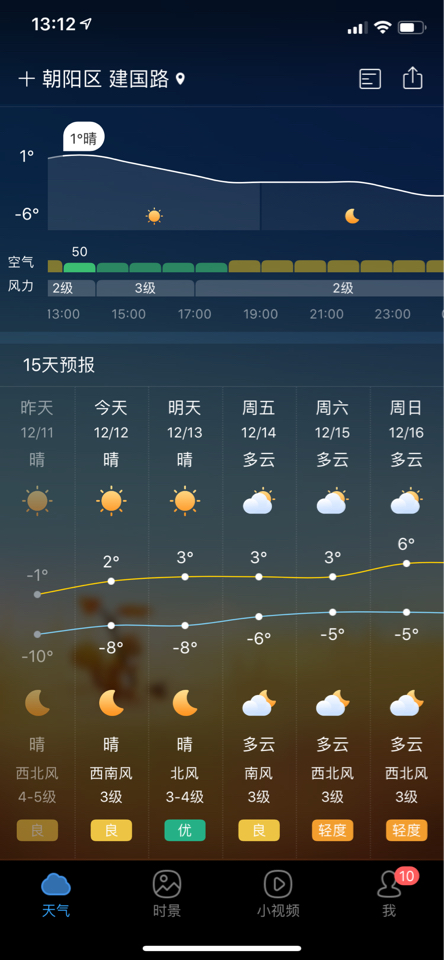Open the 今天 12/12 forecast column
Image resolution: width=444 pixels, height=960 pixels.
coord(111,622)
